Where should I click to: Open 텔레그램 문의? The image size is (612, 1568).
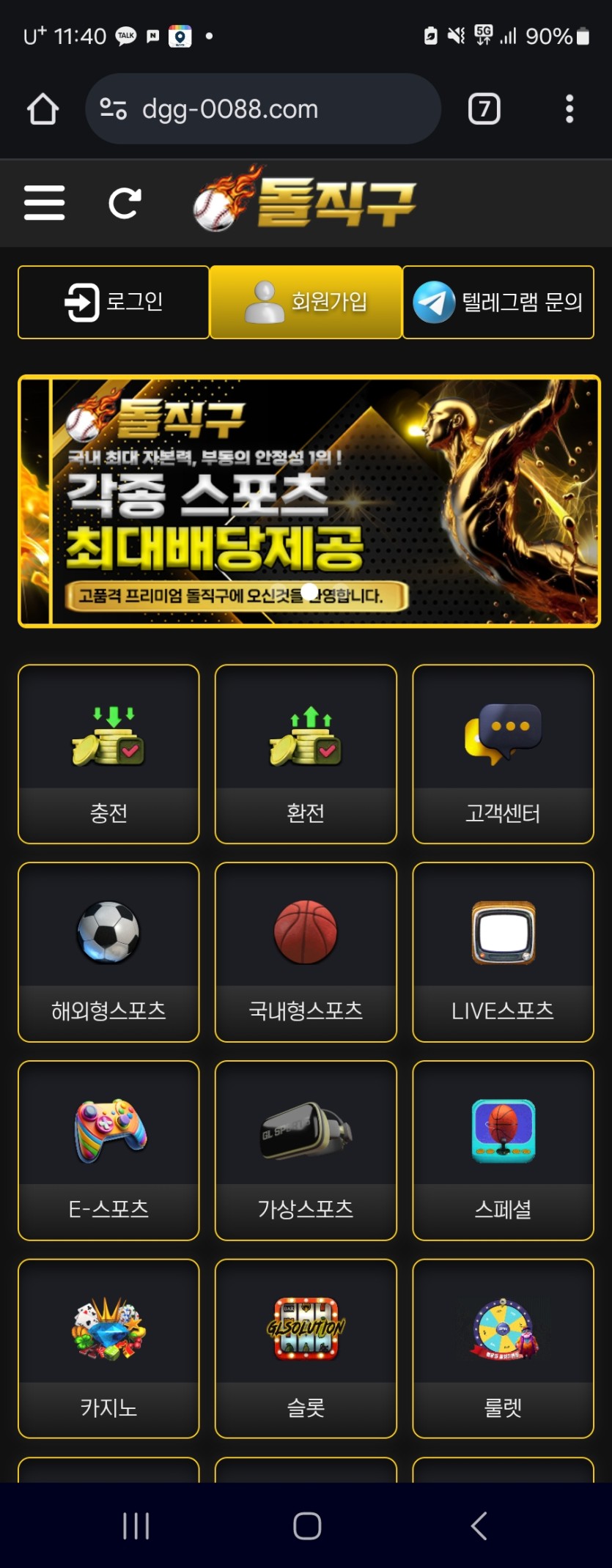coord(498,302)
